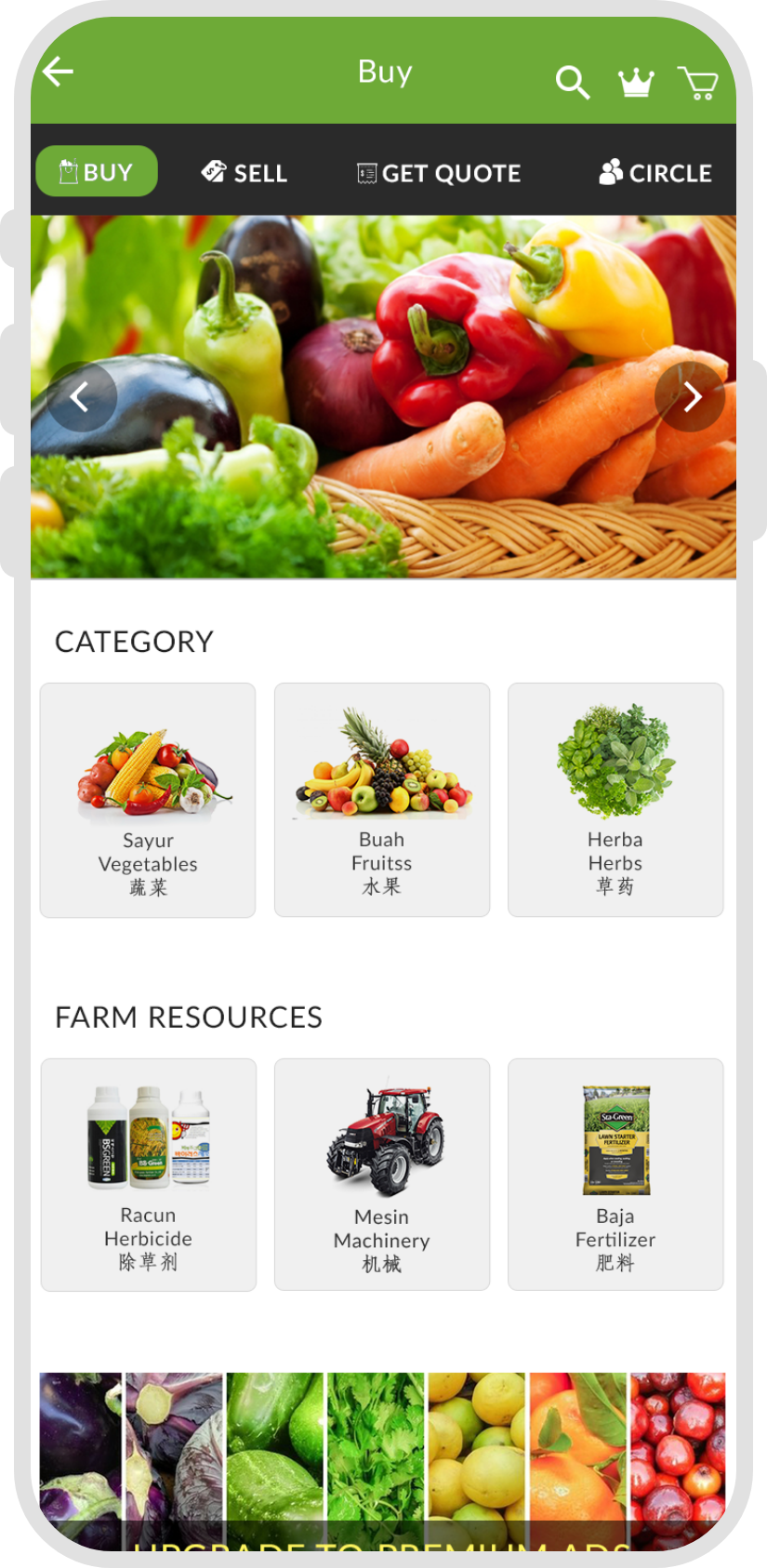Open the Herba Herbs category
Screen dimensions: 767x1568
pos(615,800)
